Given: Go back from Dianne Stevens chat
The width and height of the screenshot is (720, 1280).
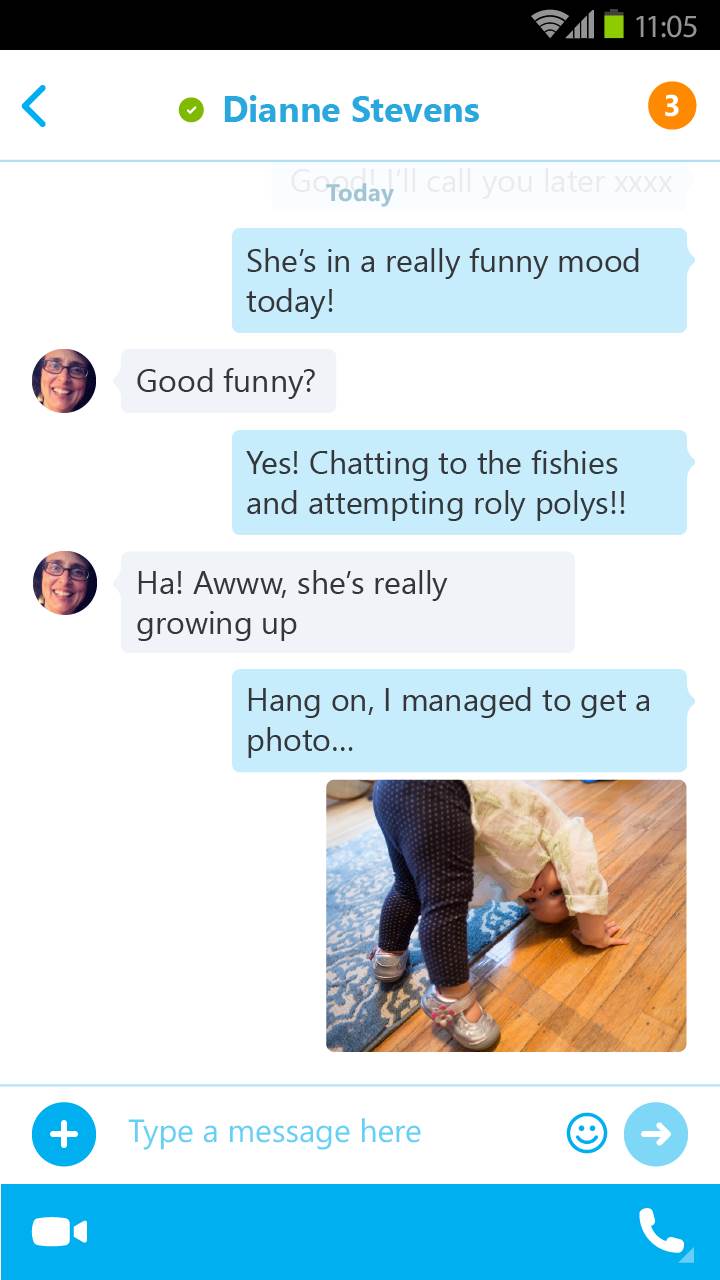Looking at the screenshot, I should [34, 107].
